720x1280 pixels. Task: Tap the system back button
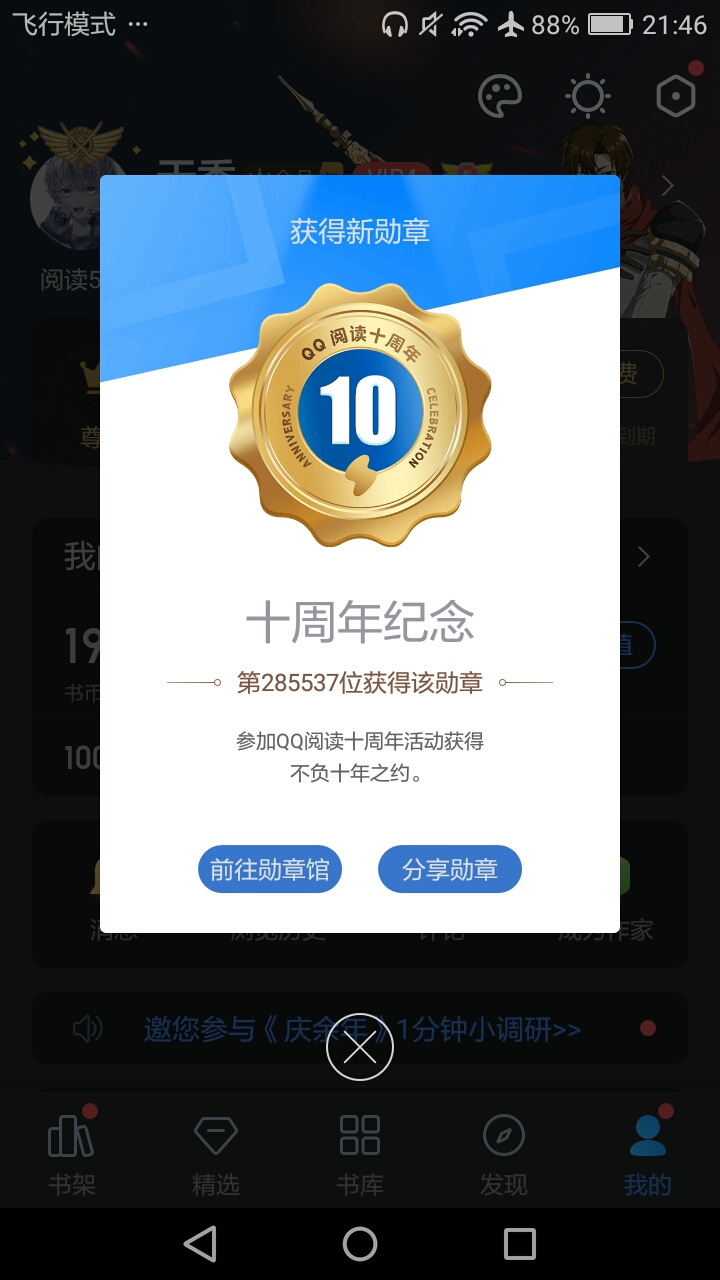[x=200, y=1244]
